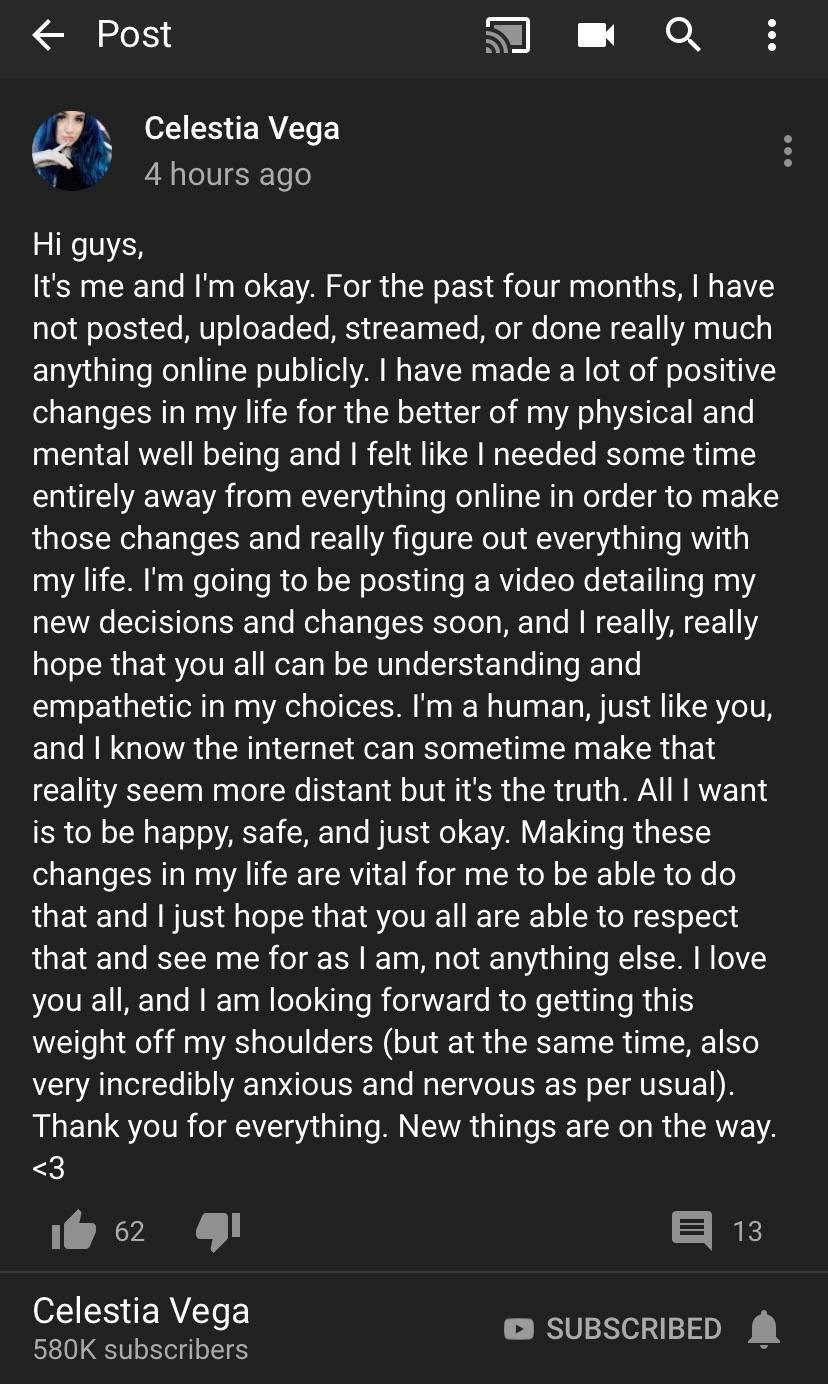This screenshot has width=828, height=1384.
Task: Tap the video camera icon
Action: click(596, 36)
